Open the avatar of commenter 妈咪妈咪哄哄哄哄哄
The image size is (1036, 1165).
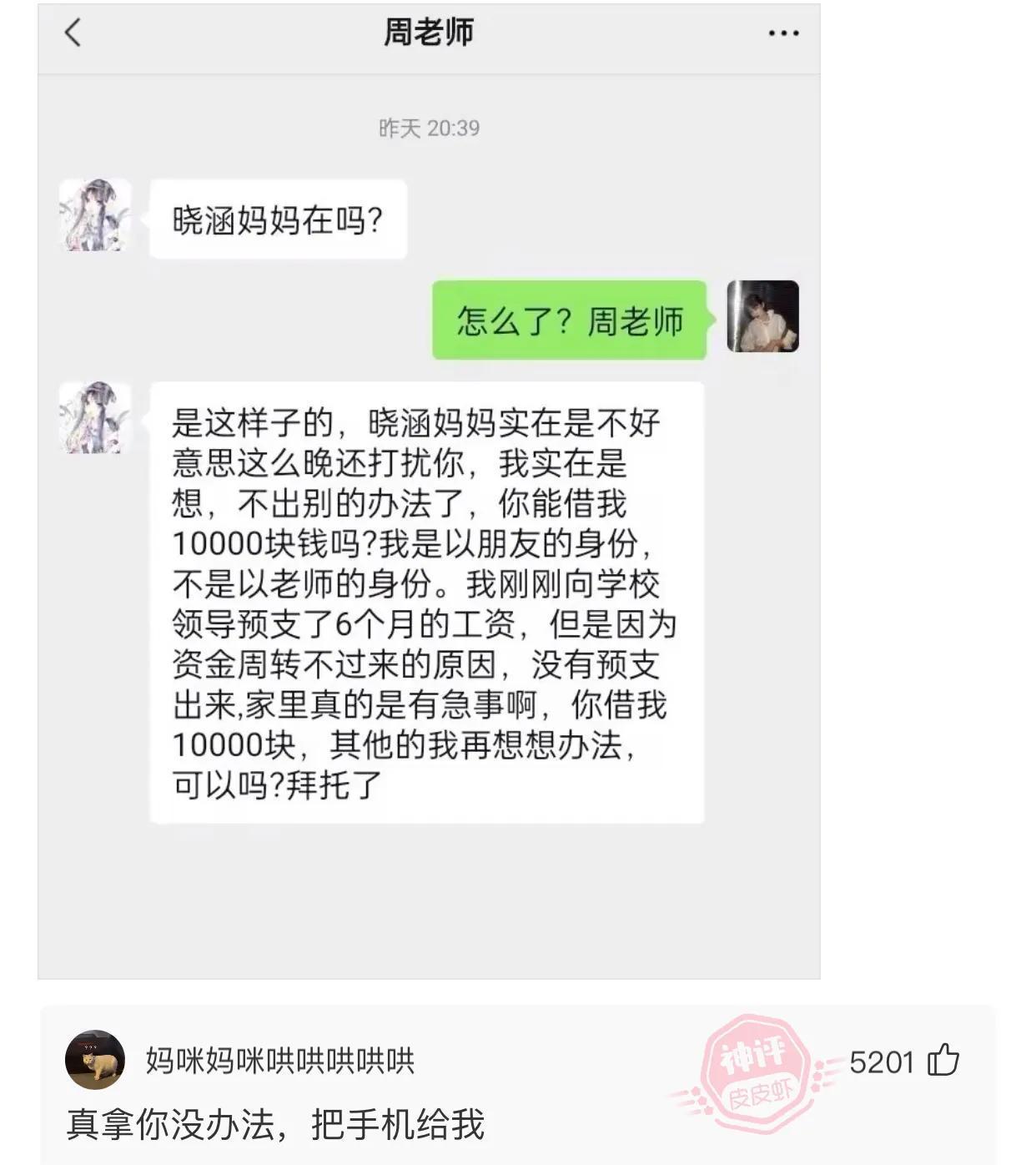[95, 1060]
